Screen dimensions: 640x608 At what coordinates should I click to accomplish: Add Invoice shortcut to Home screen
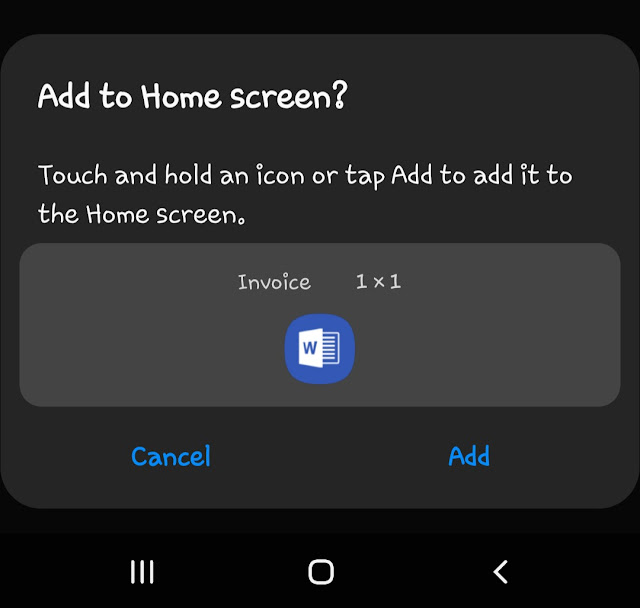pos(469,457)
